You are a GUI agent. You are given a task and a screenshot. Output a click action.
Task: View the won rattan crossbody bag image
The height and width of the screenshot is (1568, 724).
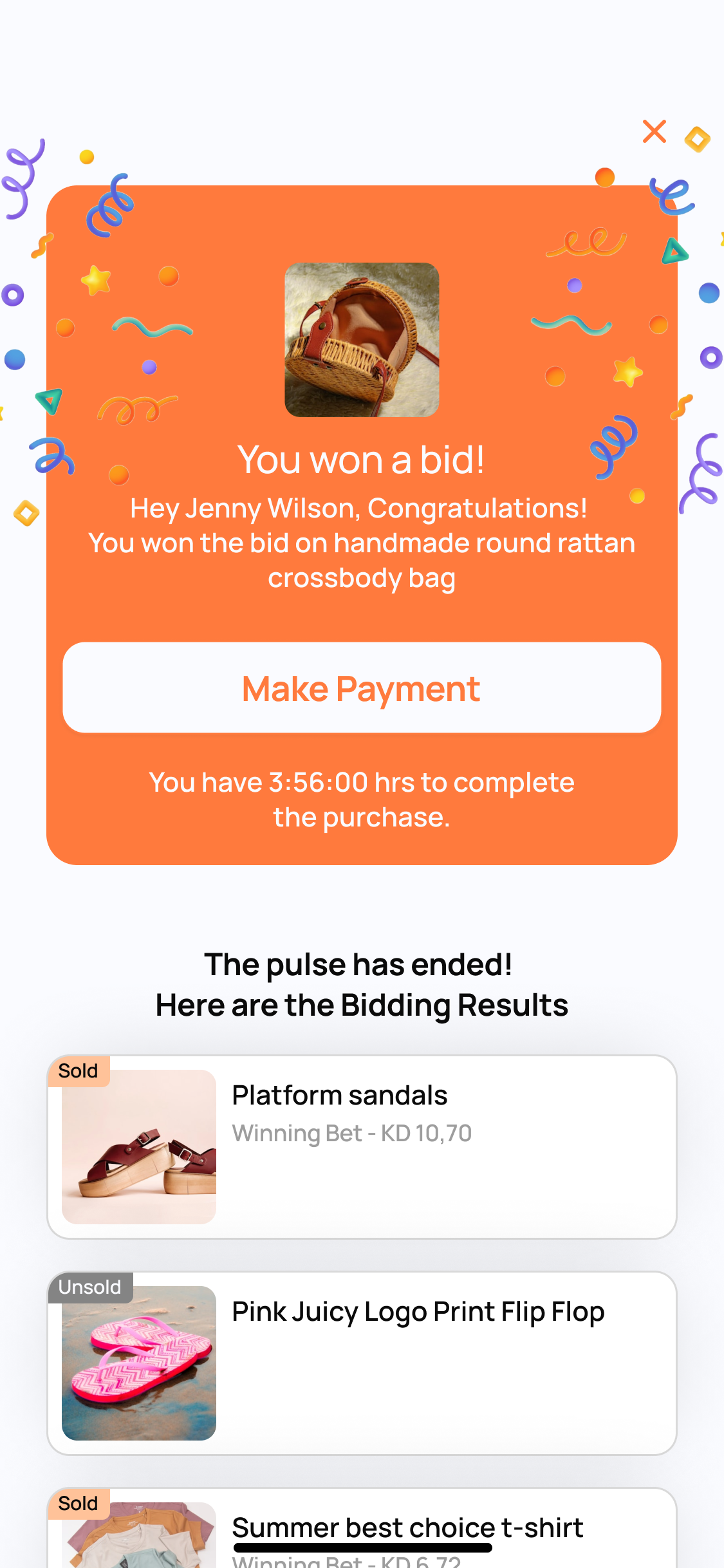click(x=362, y=339)
